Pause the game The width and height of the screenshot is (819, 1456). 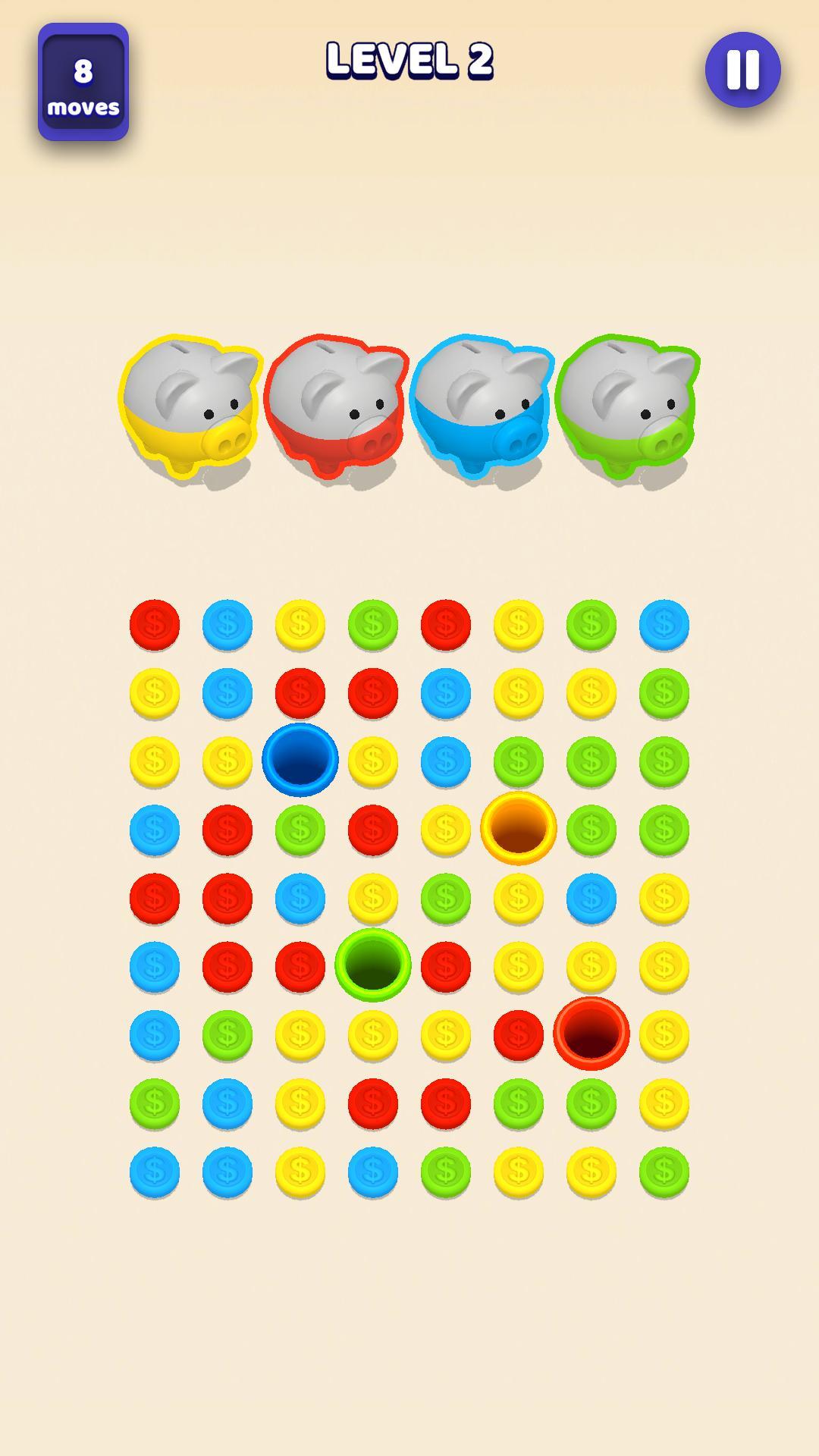(x=742, y=70)
